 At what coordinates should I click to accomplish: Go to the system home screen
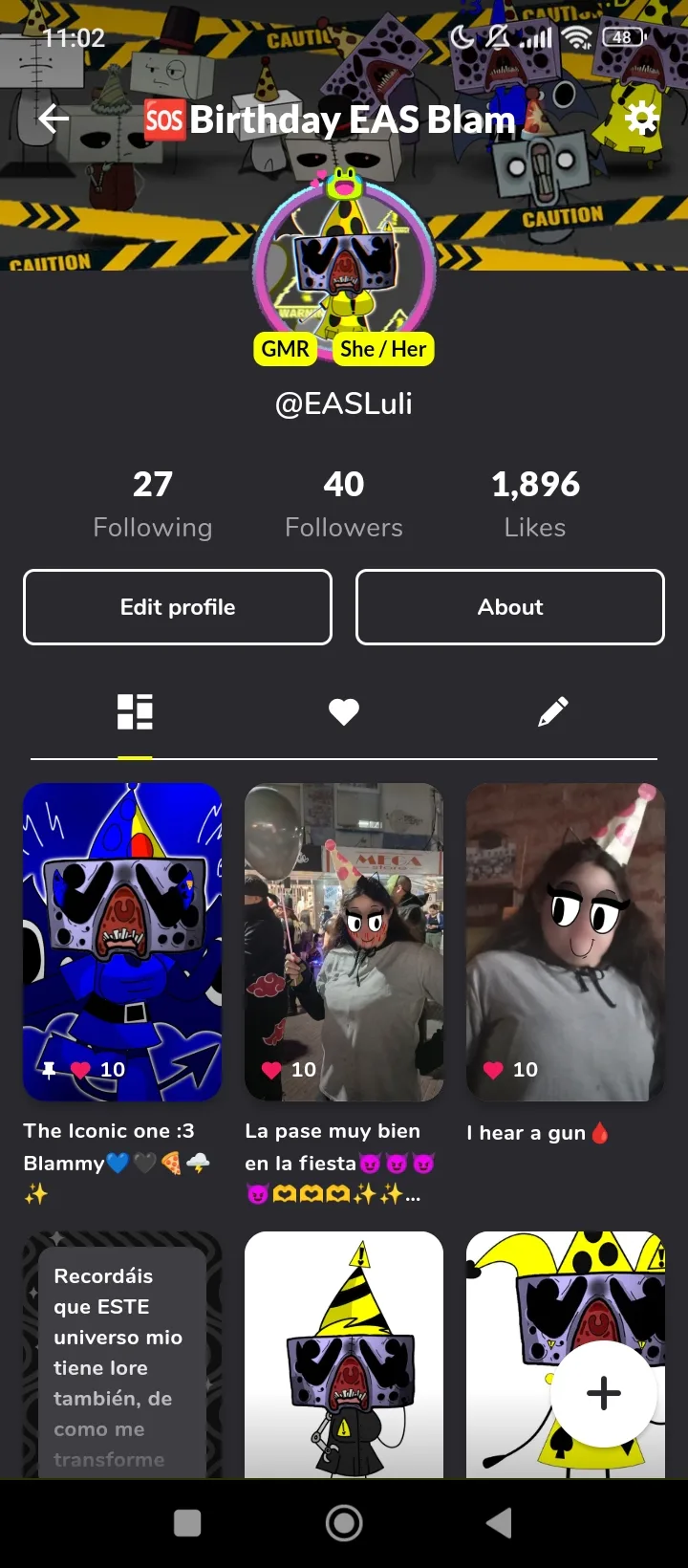coord(344,1523)
